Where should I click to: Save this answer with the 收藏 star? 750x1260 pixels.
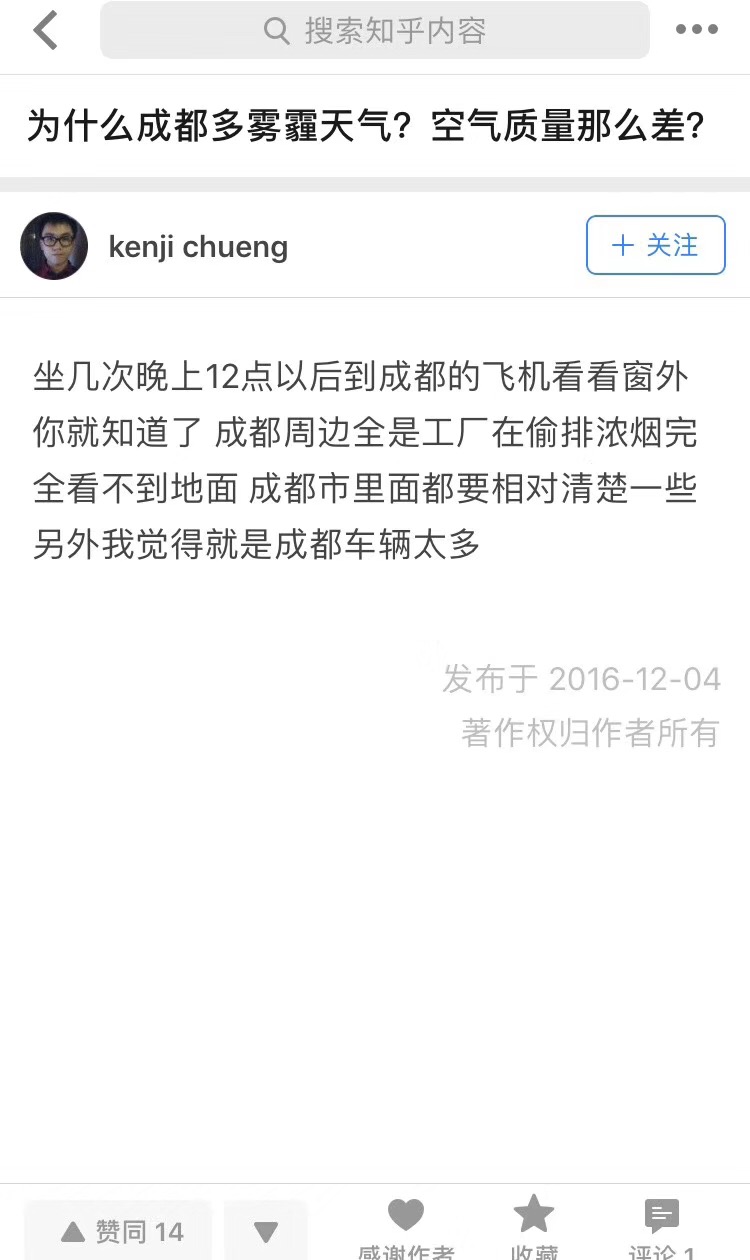(x=534, y=1225)
